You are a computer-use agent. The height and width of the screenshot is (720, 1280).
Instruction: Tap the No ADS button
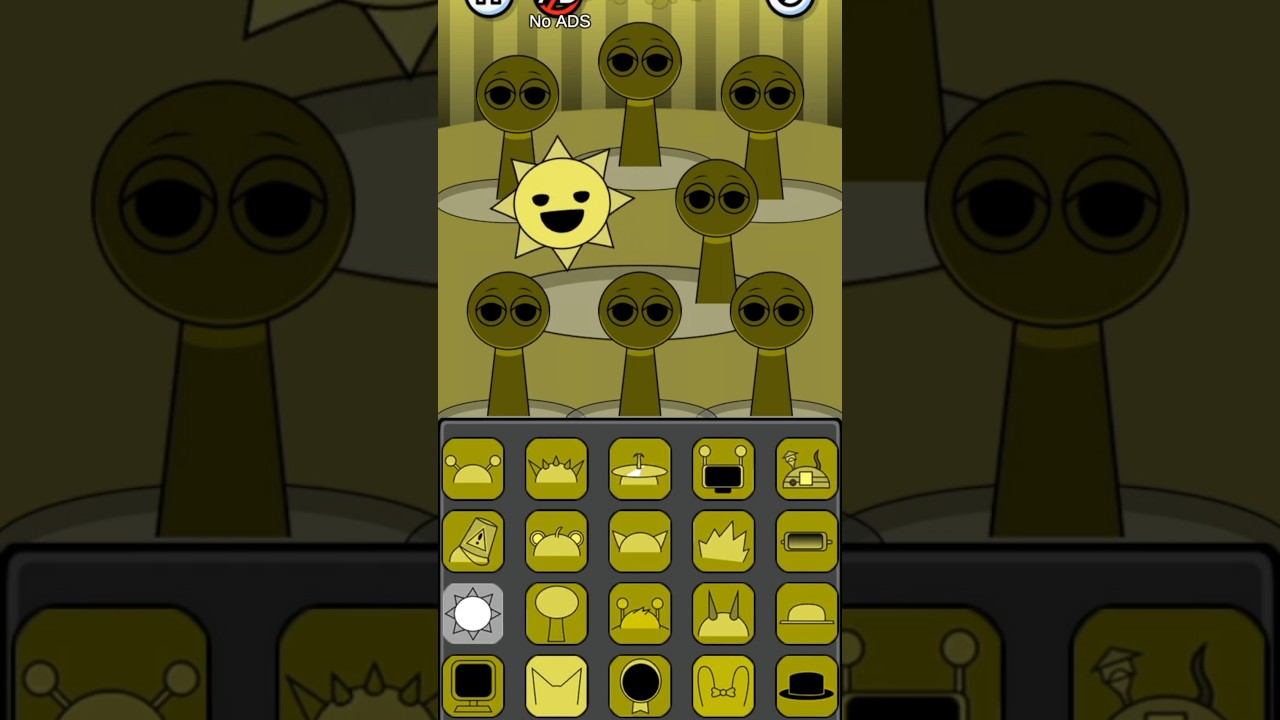tap(559, 14)
